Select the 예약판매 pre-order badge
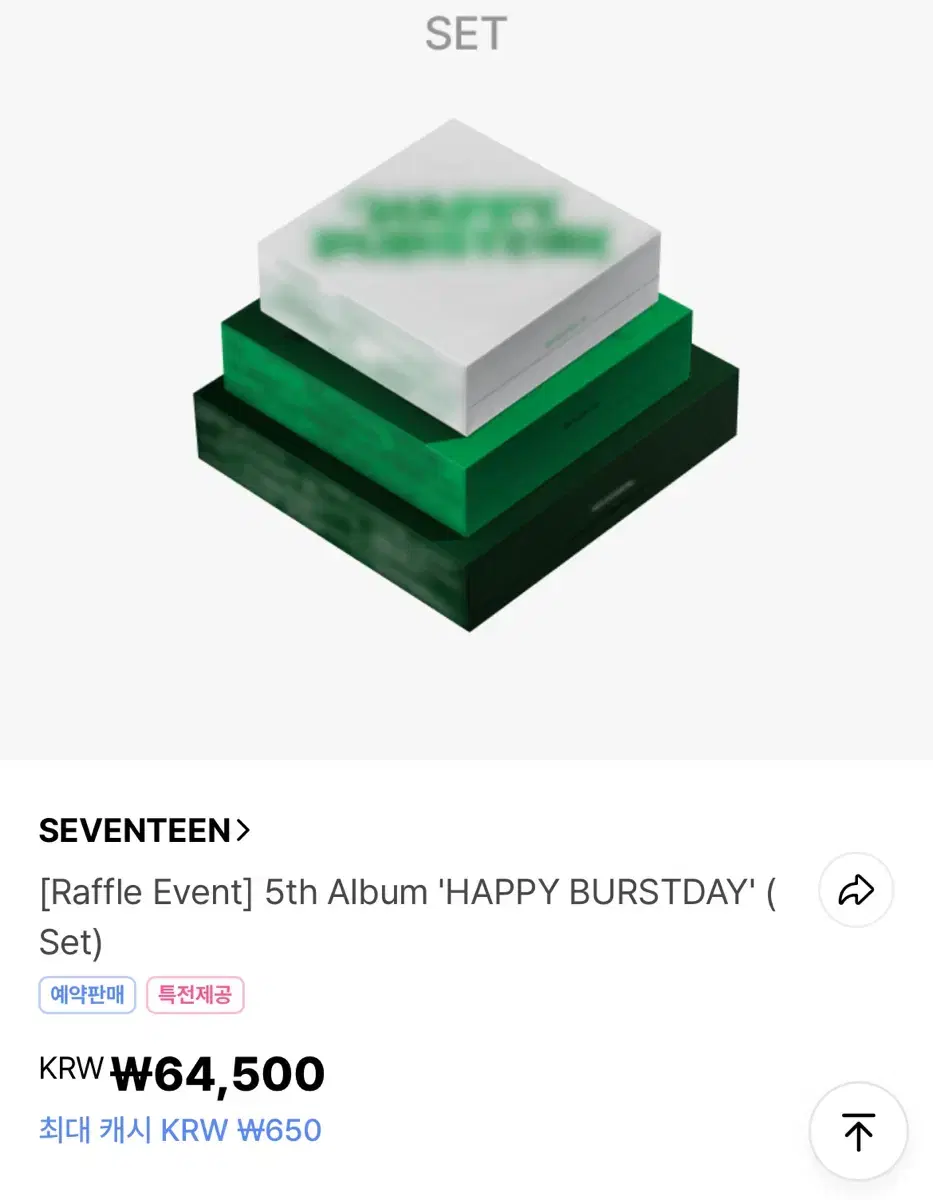This screenshot has width=933, height=1200. click(87, 995)
